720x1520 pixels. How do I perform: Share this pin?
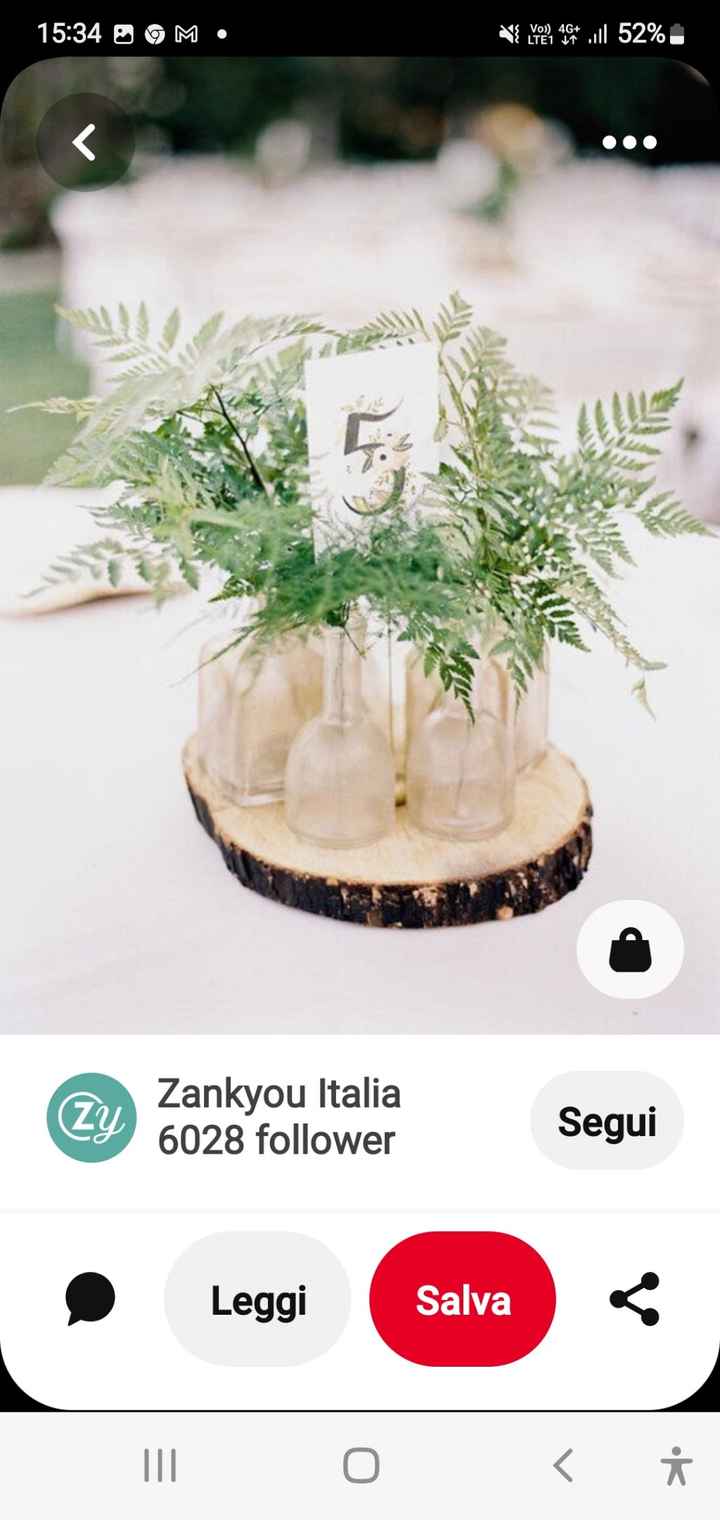634,1299
